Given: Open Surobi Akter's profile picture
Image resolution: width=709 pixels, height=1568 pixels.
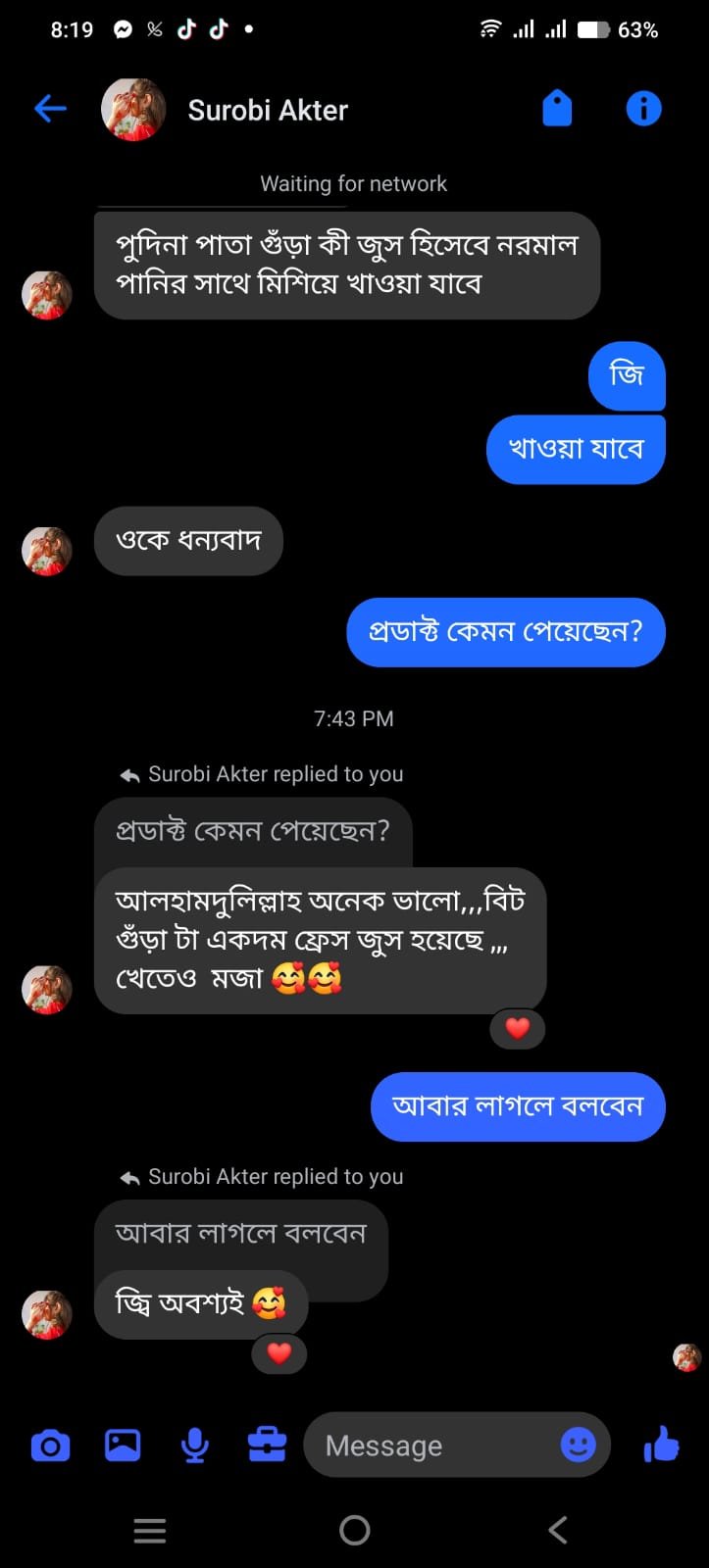Looking at the screenshot, I should click(133, 109).
